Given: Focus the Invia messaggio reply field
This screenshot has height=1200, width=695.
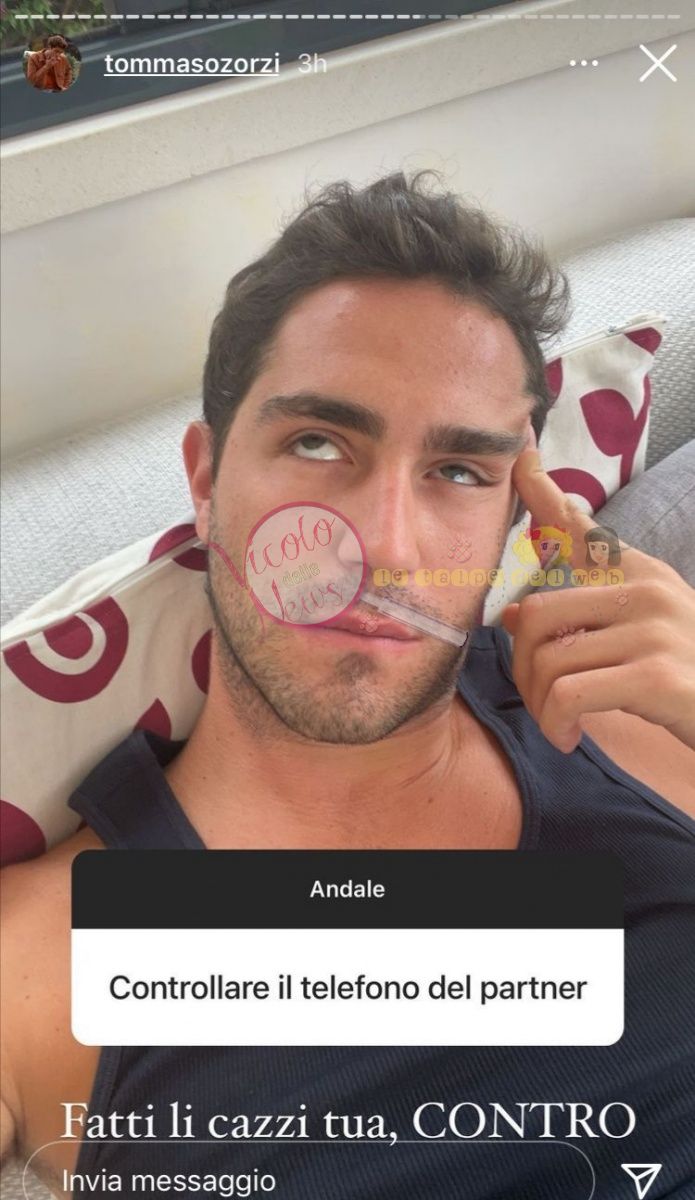Looking at the screenshot, I should tap(300, 1178).
